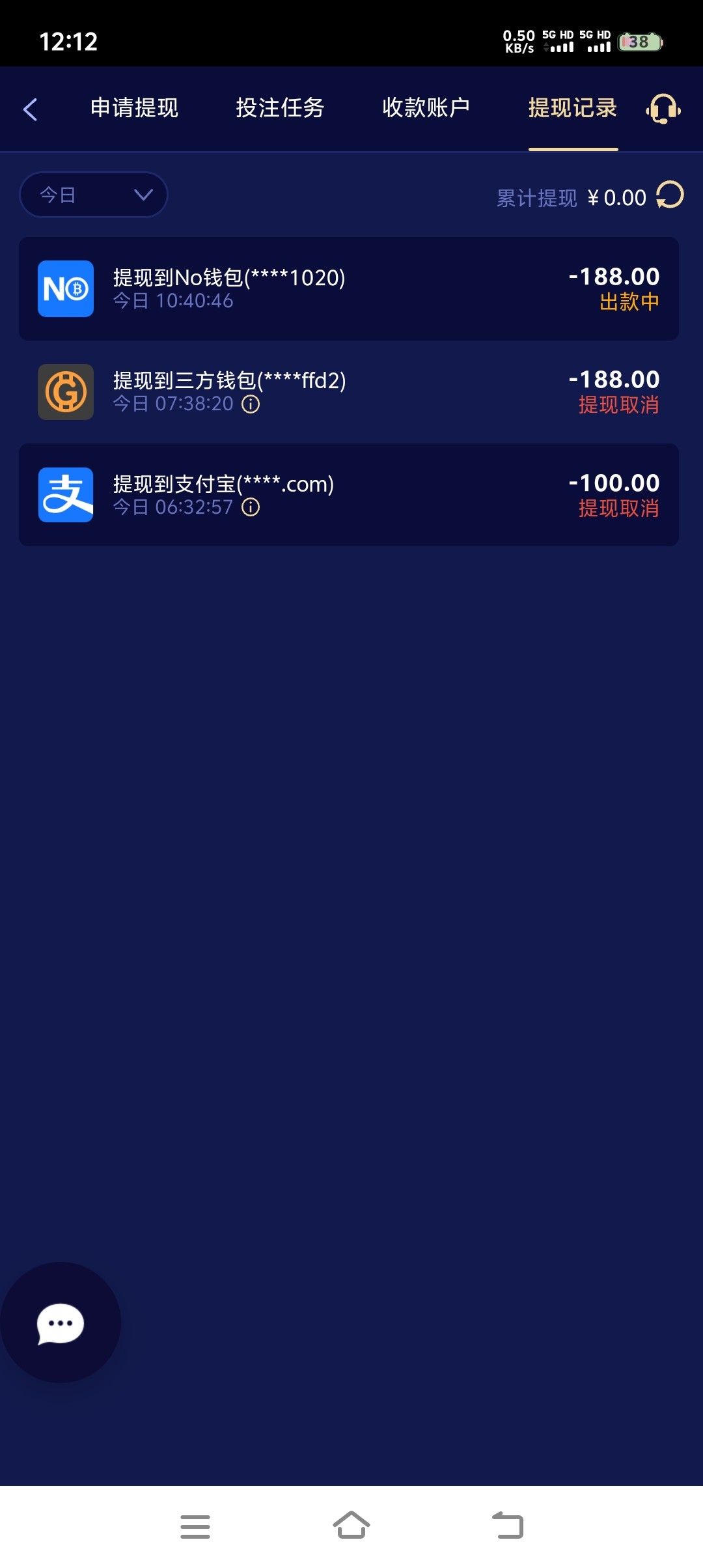Select the 提现记录 tab
The image size is (703, 1568).
click(573, 108)
